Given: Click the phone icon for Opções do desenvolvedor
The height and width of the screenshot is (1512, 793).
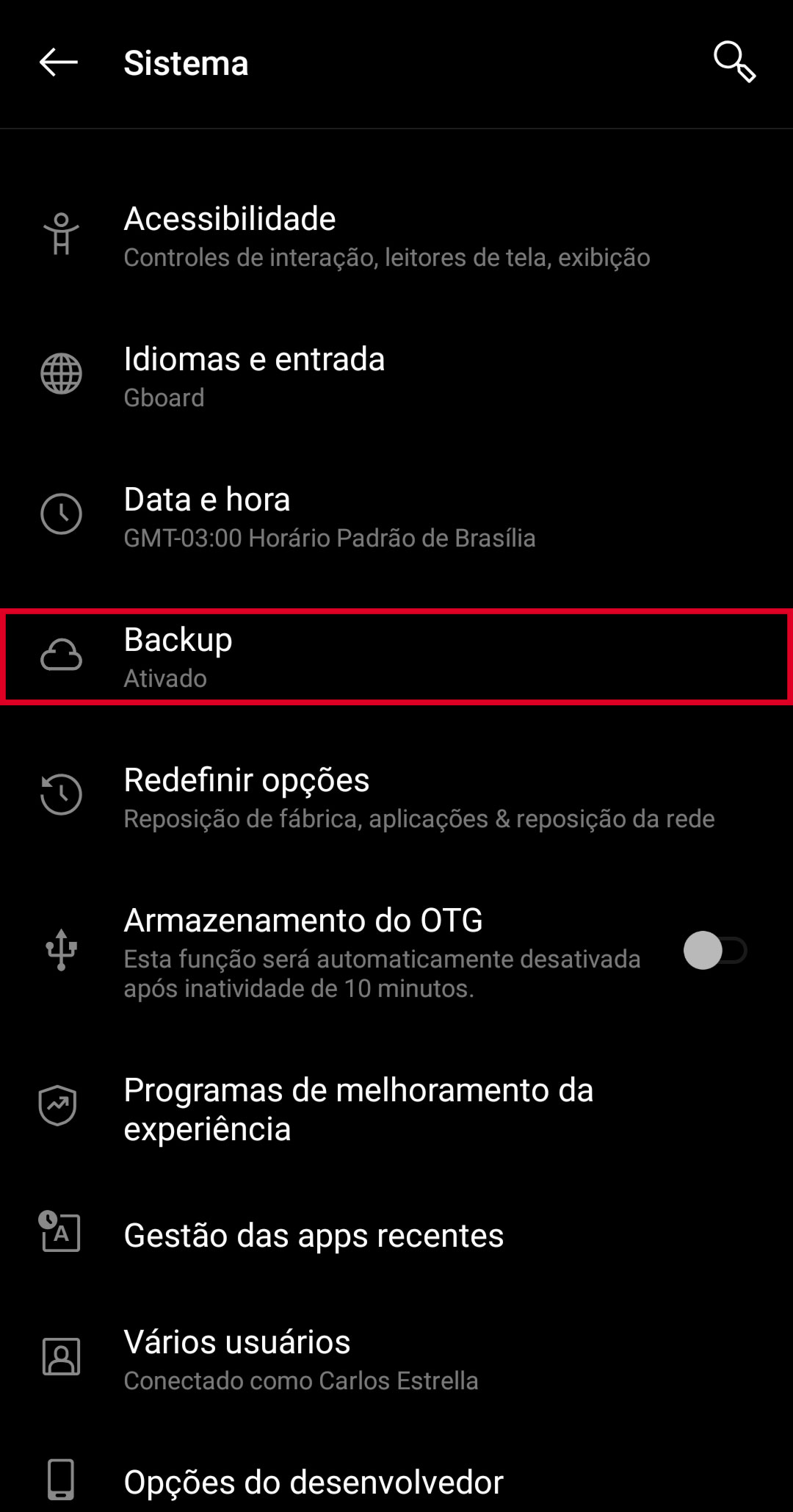Looking at the screenshot, I should (62, 1482).
